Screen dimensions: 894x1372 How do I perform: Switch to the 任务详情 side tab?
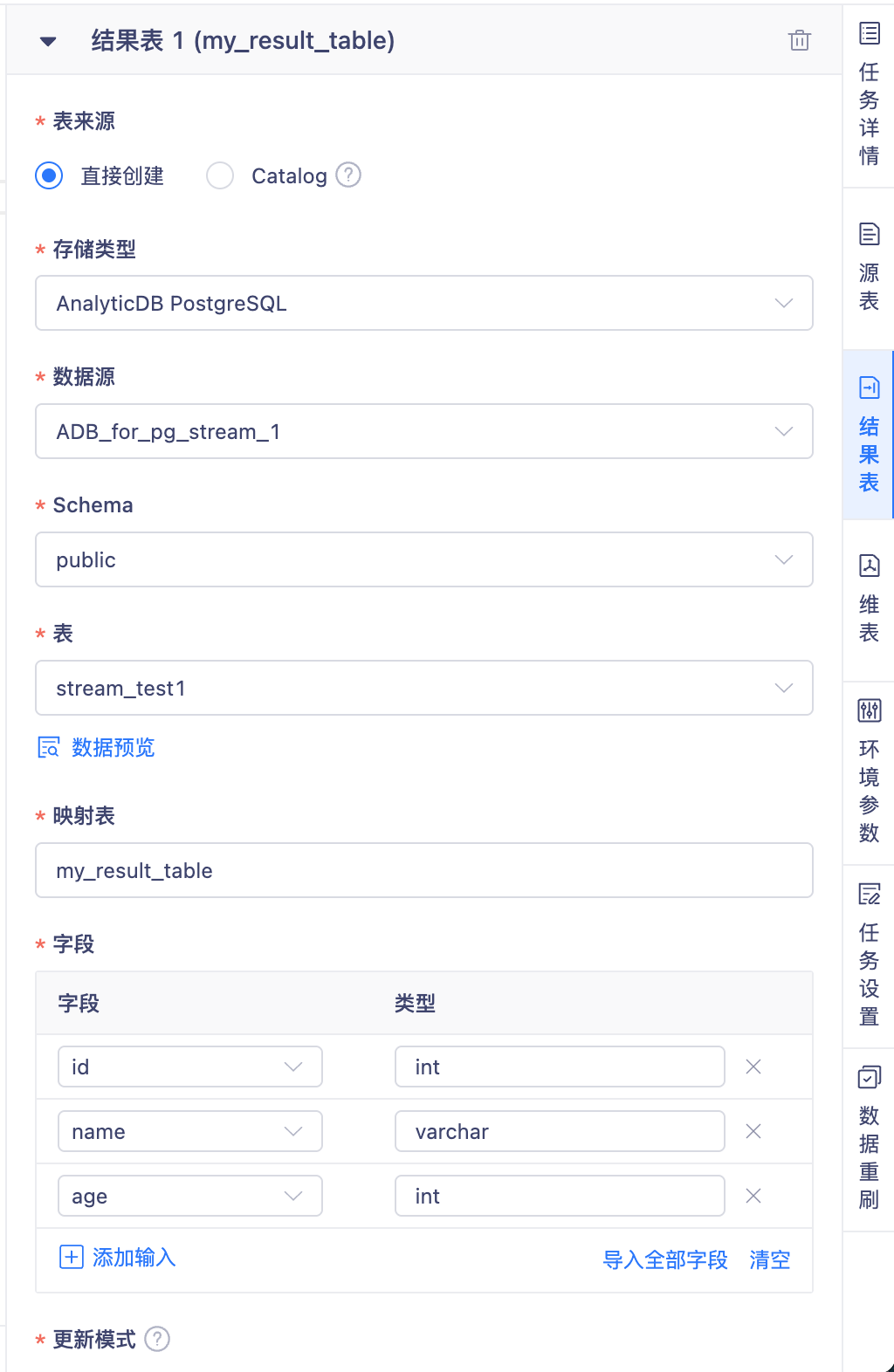click(x=869, y=96)
